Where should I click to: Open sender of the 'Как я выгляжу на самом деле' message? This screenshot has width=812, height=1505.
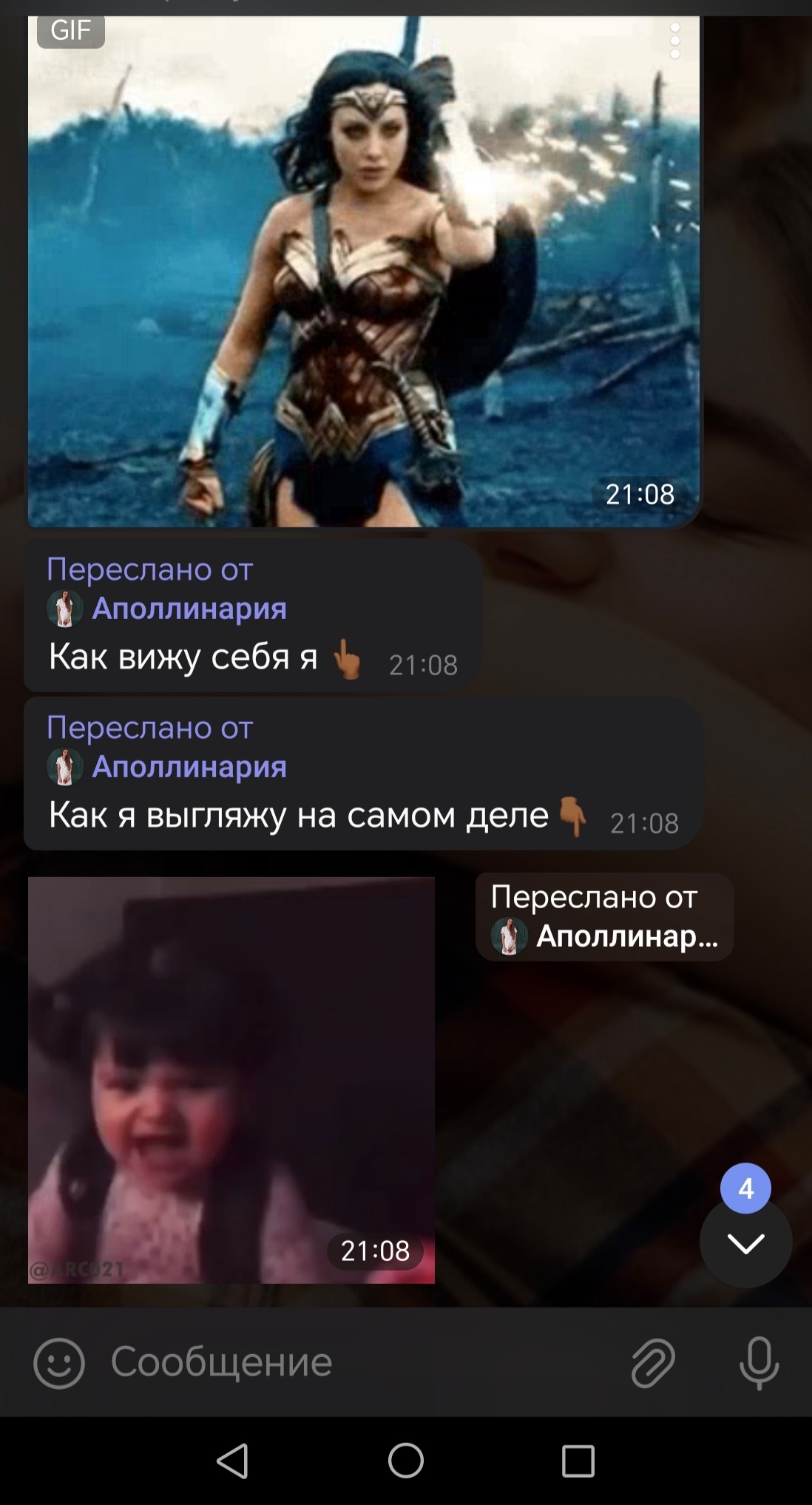point(167,767)
